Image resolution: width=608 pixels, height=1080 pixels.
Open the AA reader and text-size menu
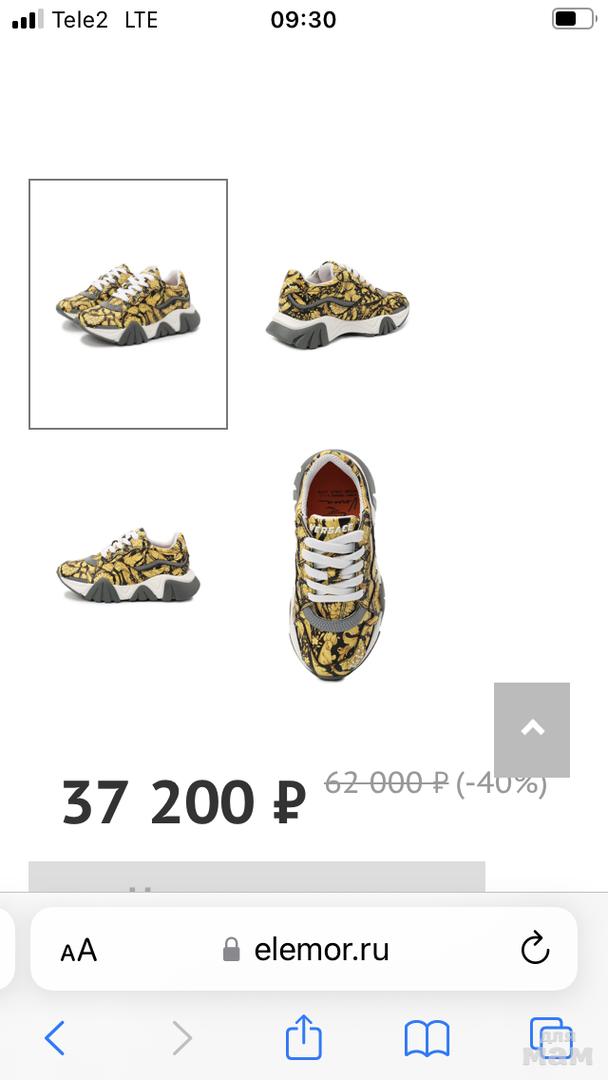(x=79, y=949)
